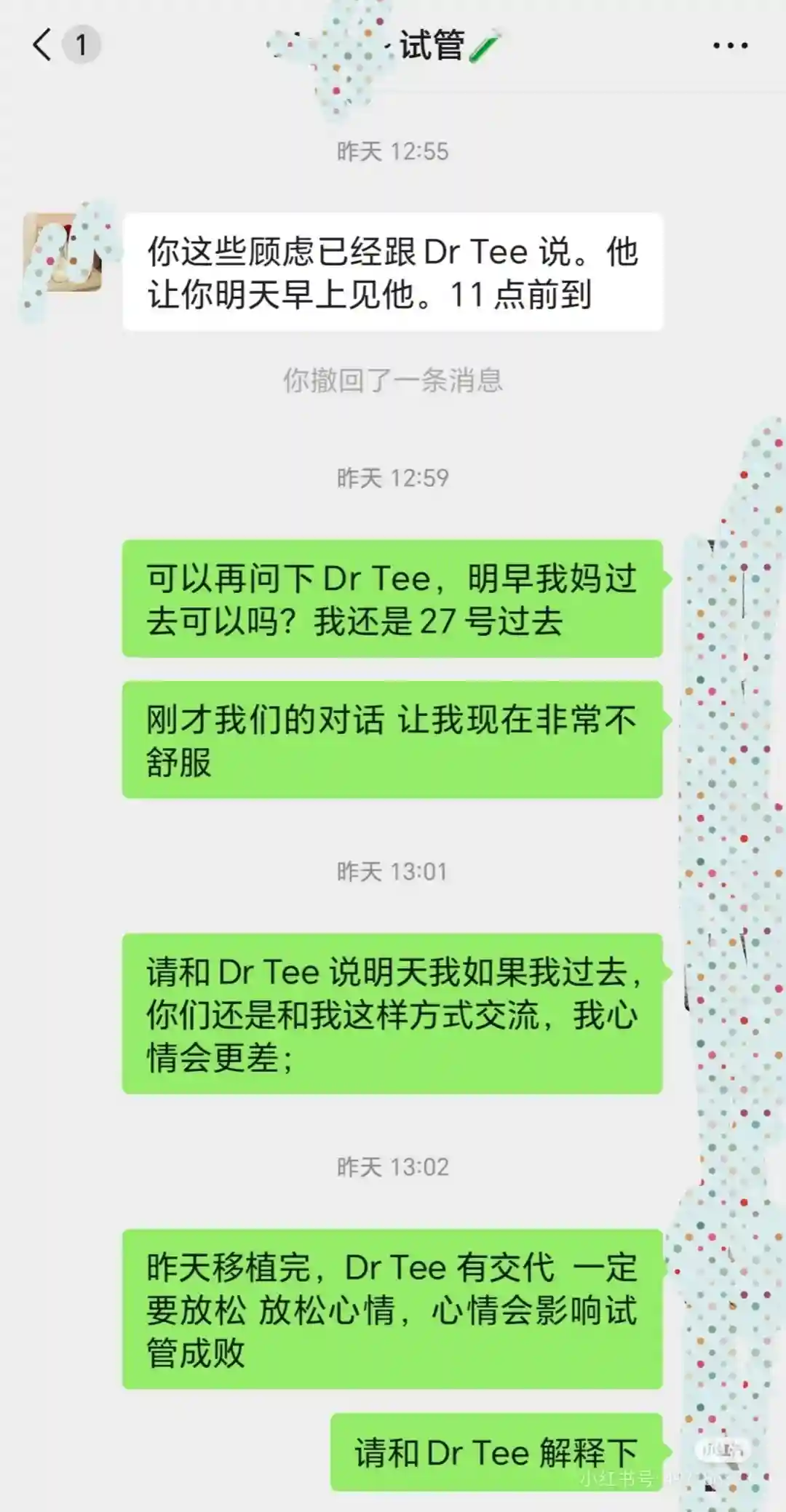The height and width of the screenshot is (1512, 786).
Task: Go back to the chat list
Action: coord(43,45)
